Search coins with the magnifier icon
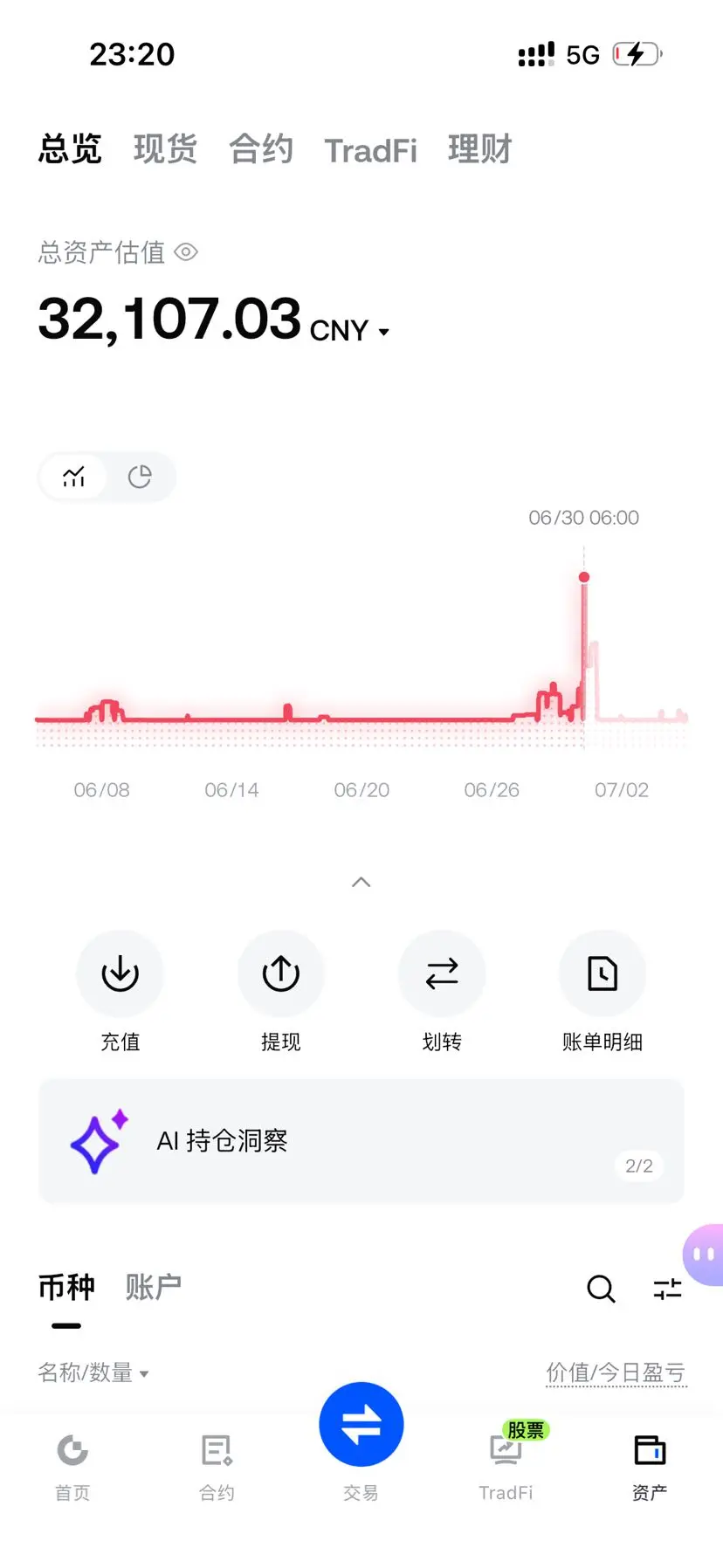Screen dimensions: 723x1568 tap(601, 1289)
